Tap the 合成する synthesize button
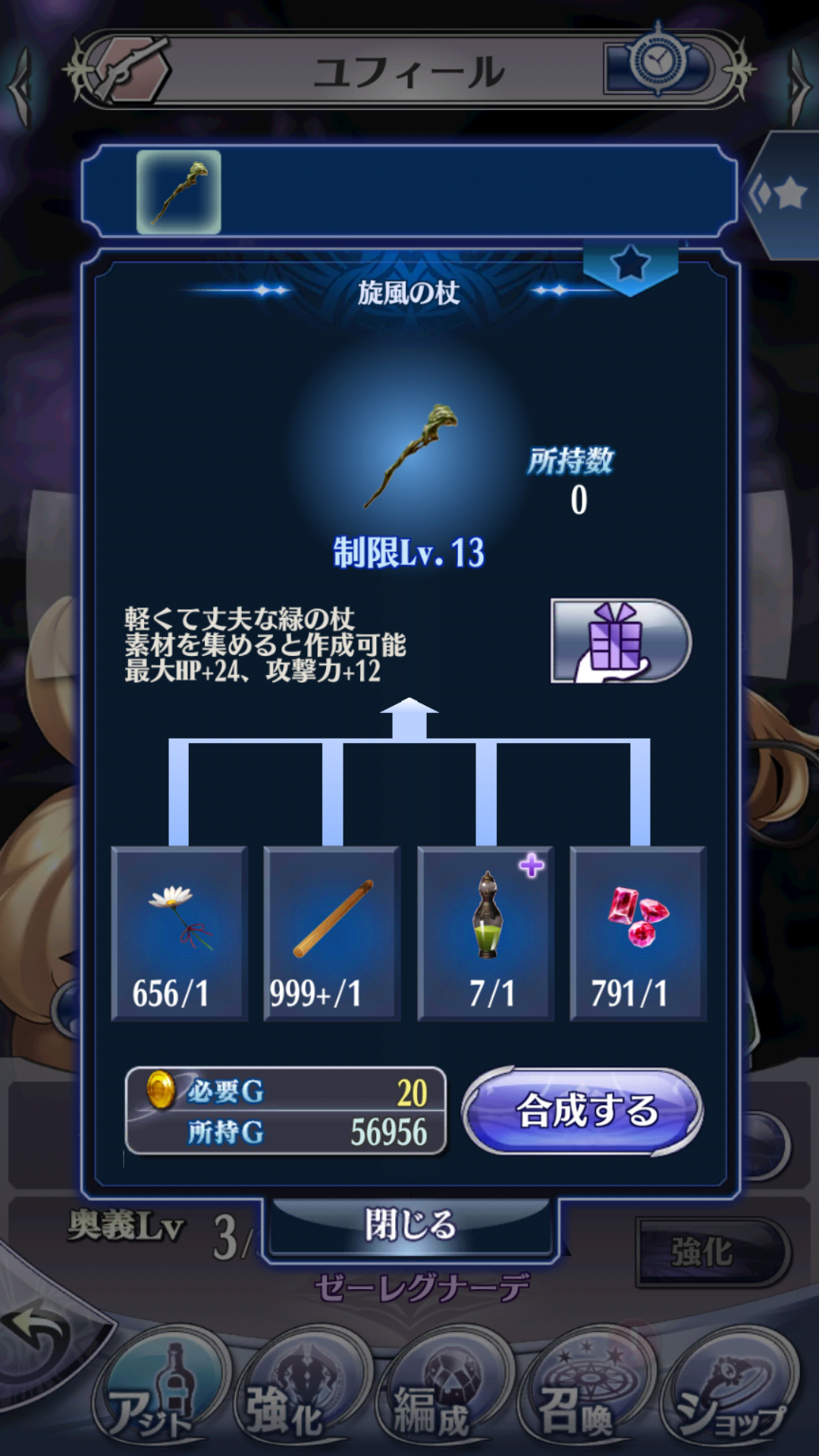 pos(582,1111)
